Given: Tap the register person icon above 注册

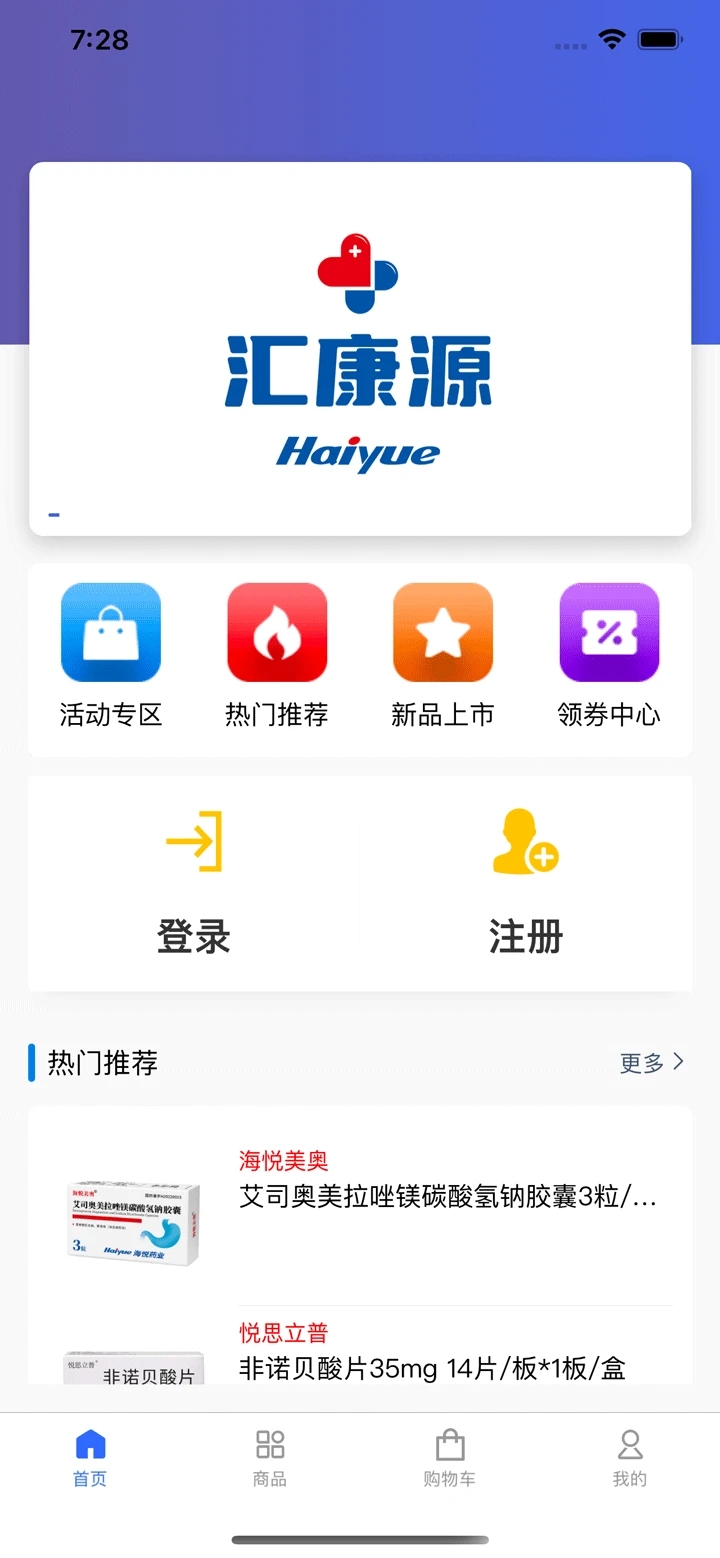Looking at the screenshot, I should tap(525, 843).
